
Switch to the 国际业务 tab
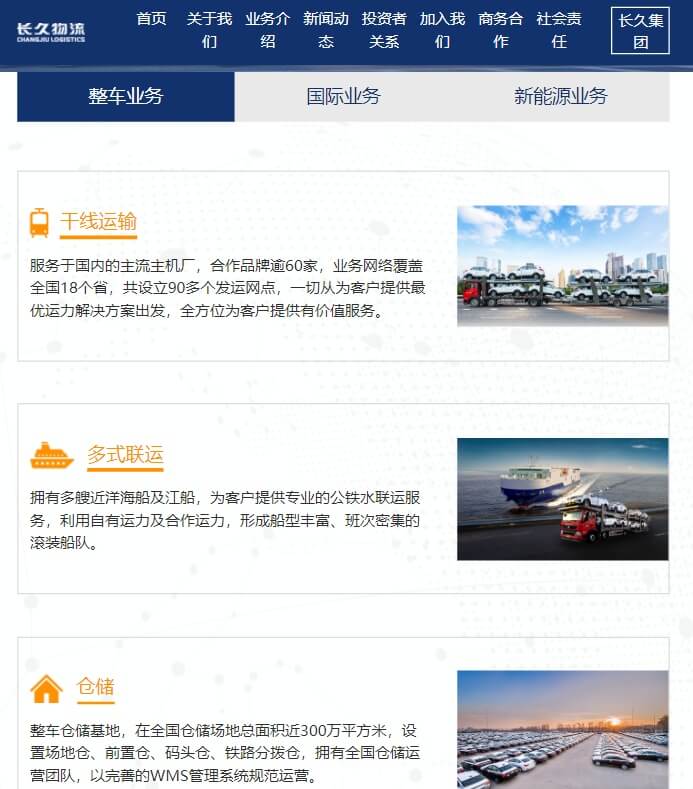343,97
